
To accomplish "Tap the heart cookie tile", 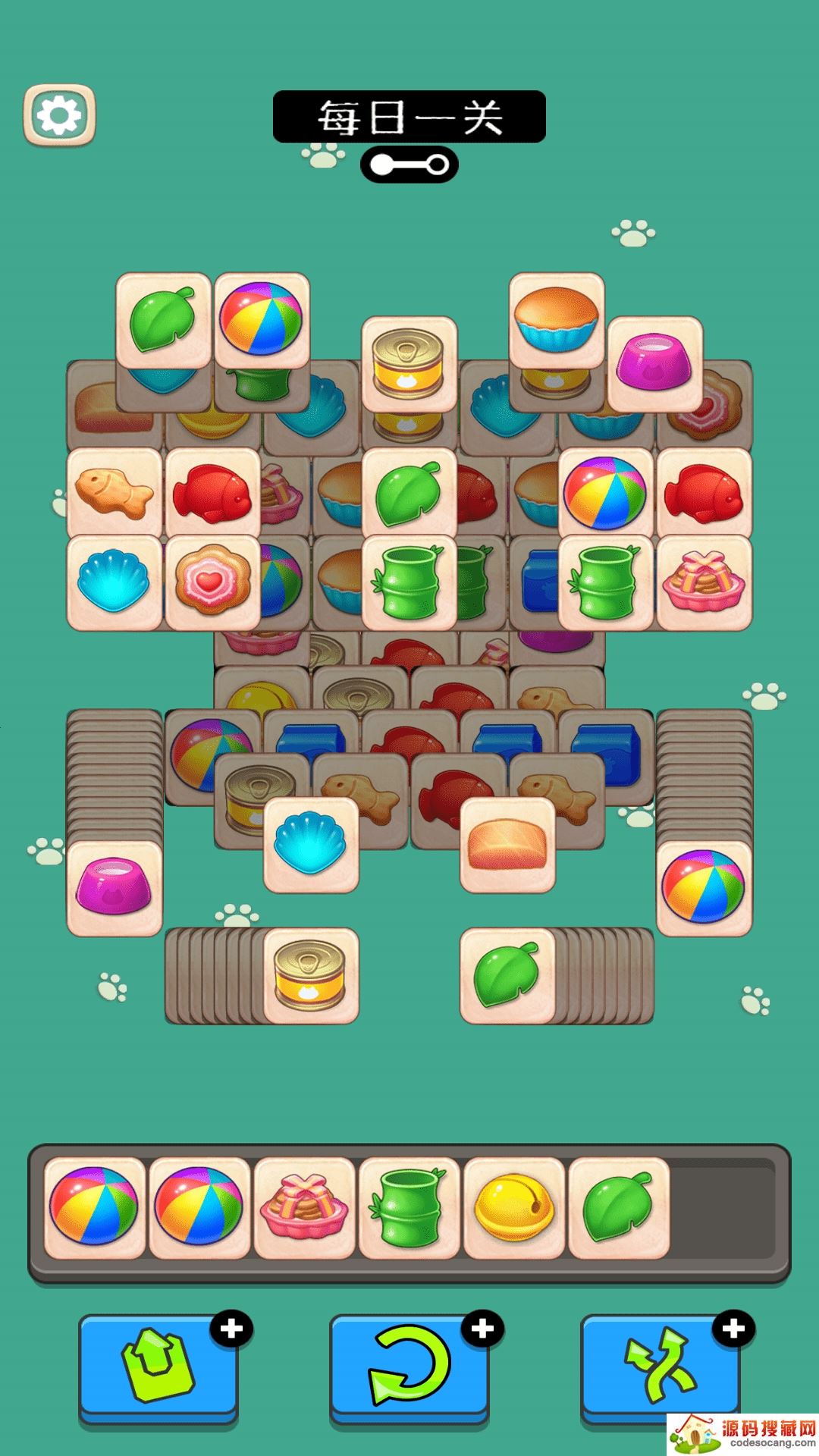I will click(212, 582).
